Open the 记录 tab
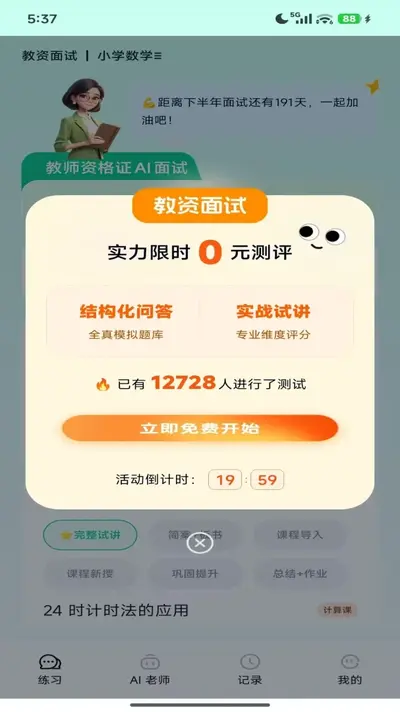The height and width of the screenshot is (712, 400). pos(250,670)
